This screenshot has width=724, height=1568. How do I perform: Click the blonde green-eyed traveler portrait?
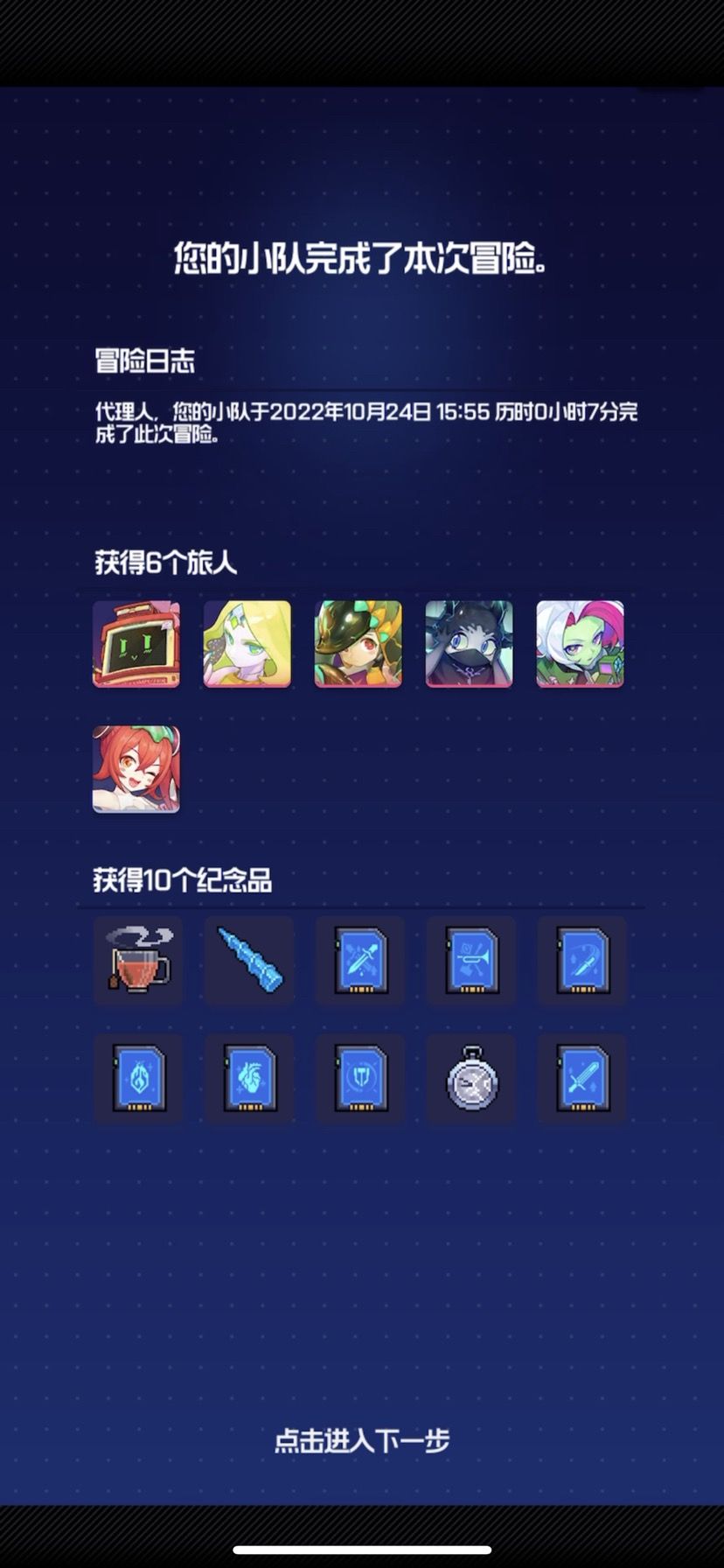(x=247, y=645)
